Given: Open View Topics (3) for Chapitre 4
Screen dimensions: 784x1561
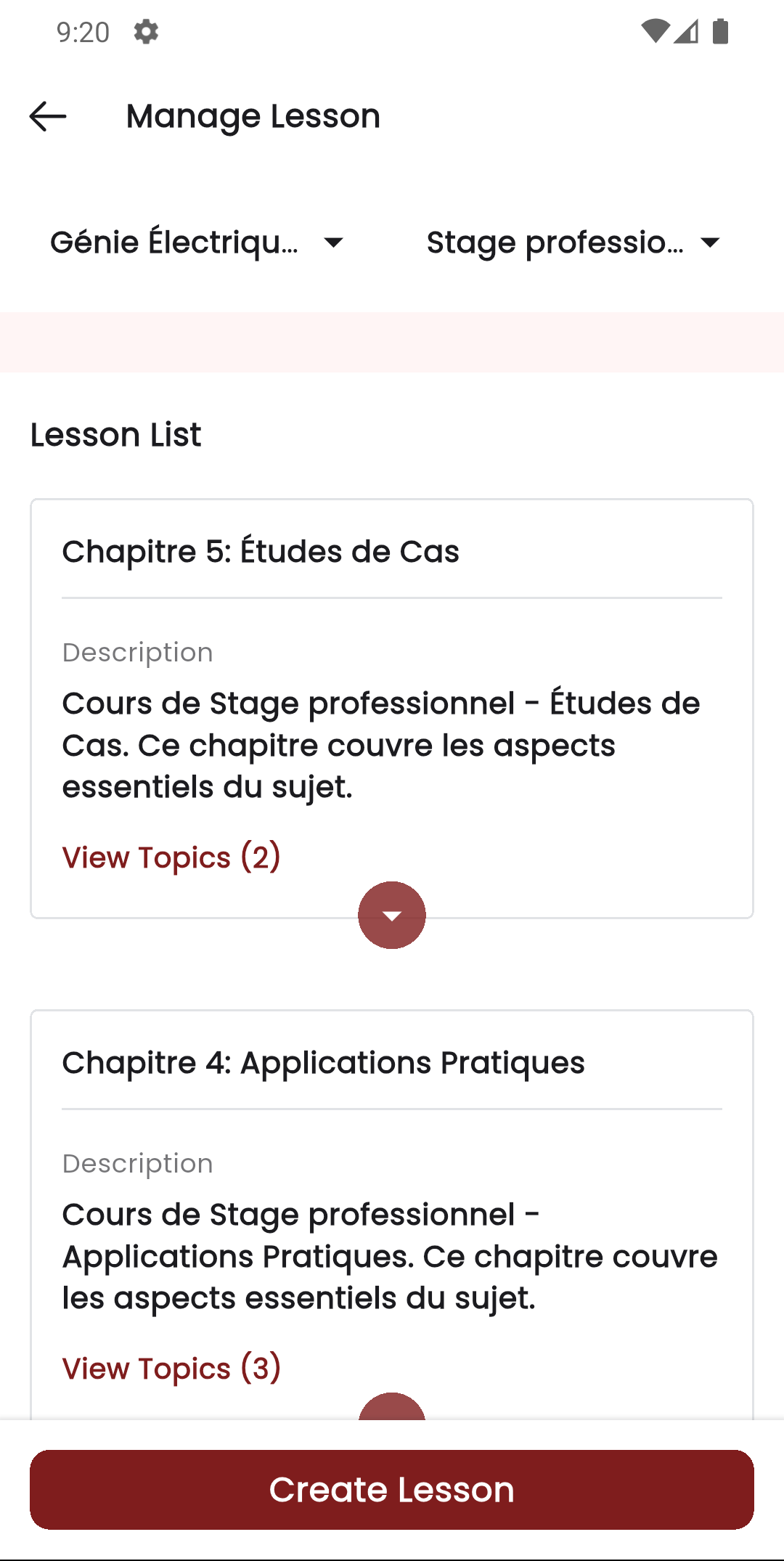Looking at the screenshot, I should (171, 1368).
